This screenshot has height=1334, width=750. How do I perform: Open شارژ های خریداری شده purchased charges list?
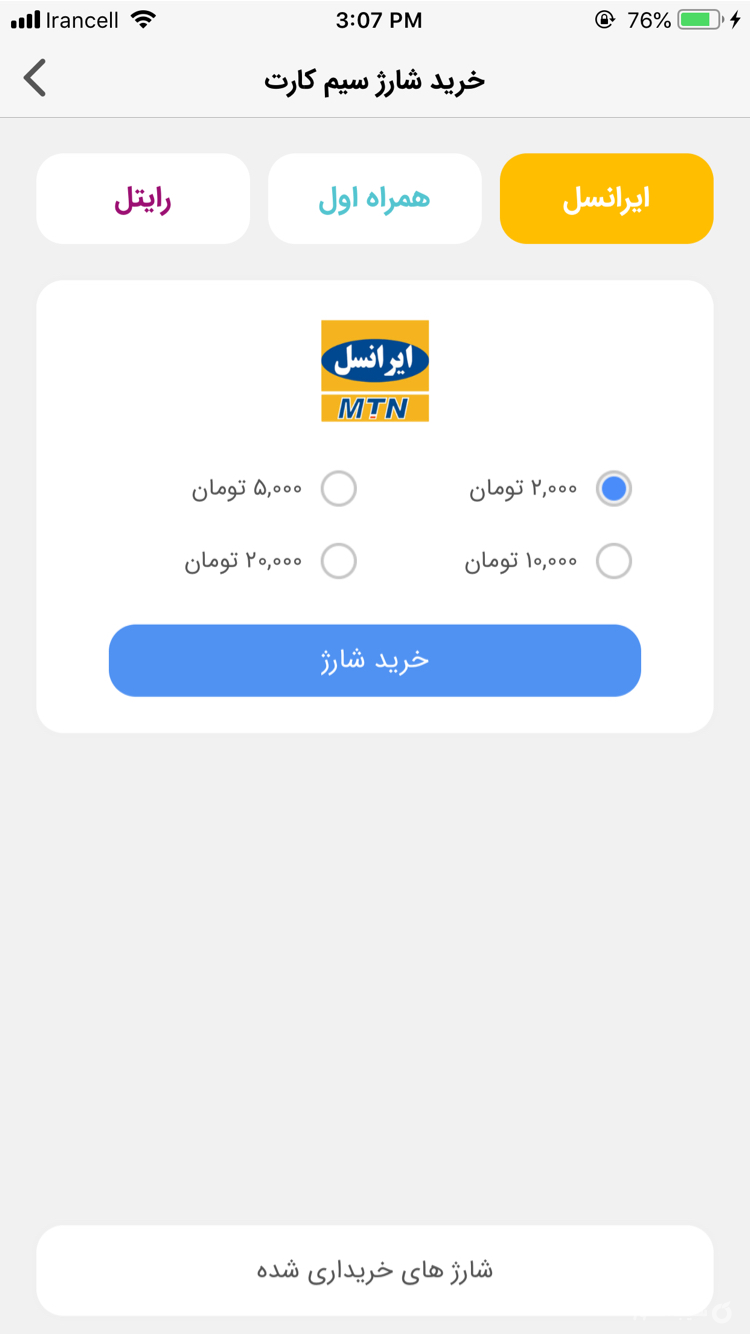pyautogui.click(x=375, y=1269)
